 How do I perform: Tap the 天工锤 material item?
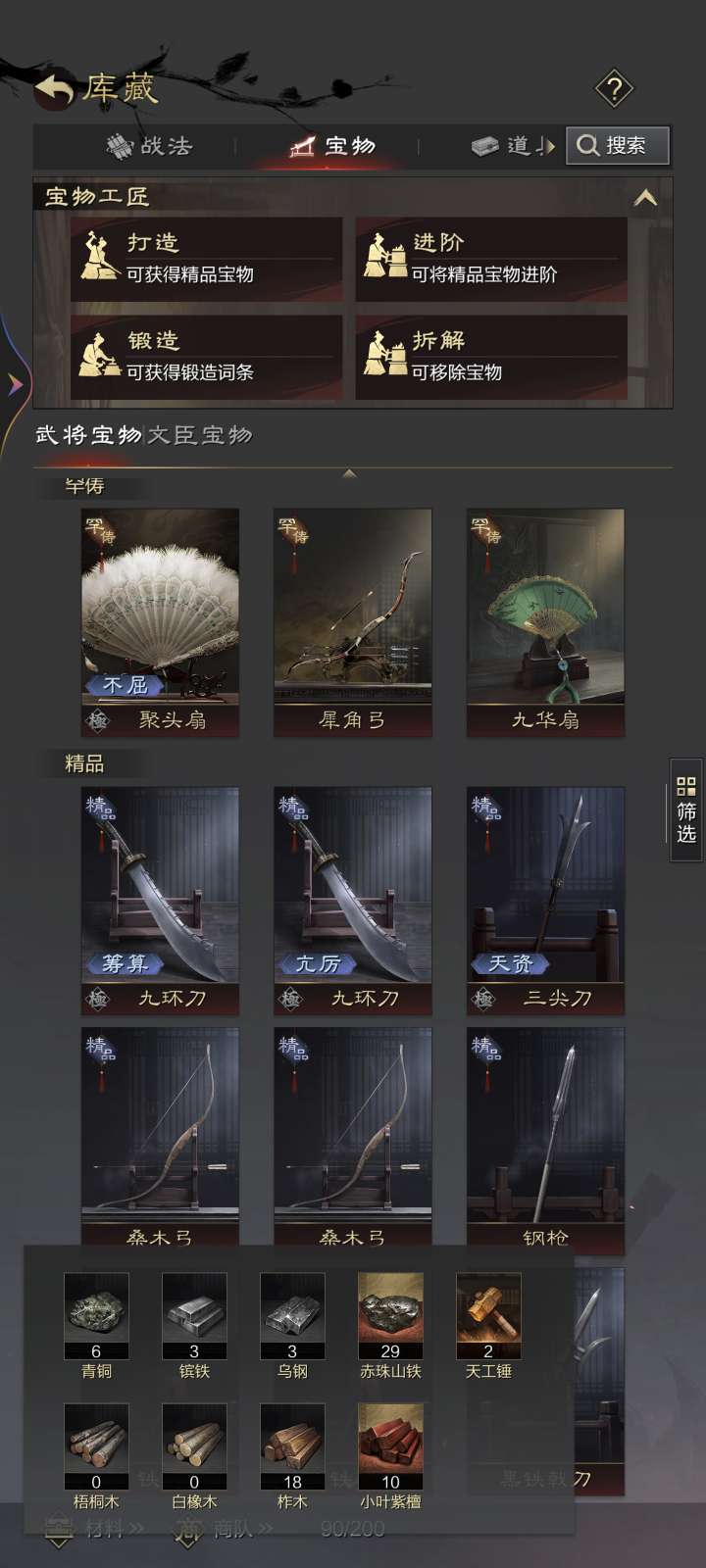(488, 1327)
